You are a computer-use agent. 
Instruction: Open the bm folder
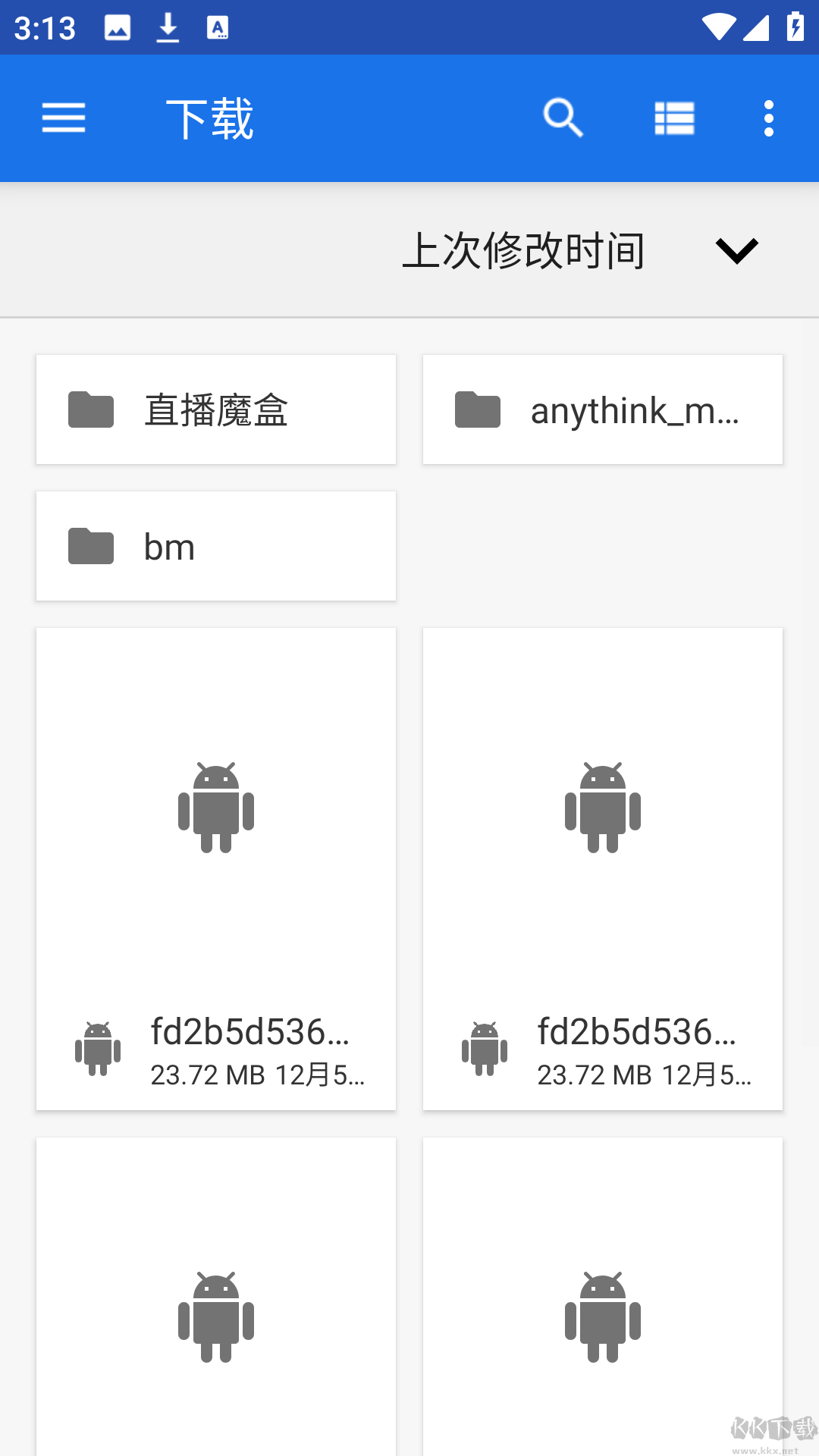point(216,546)
